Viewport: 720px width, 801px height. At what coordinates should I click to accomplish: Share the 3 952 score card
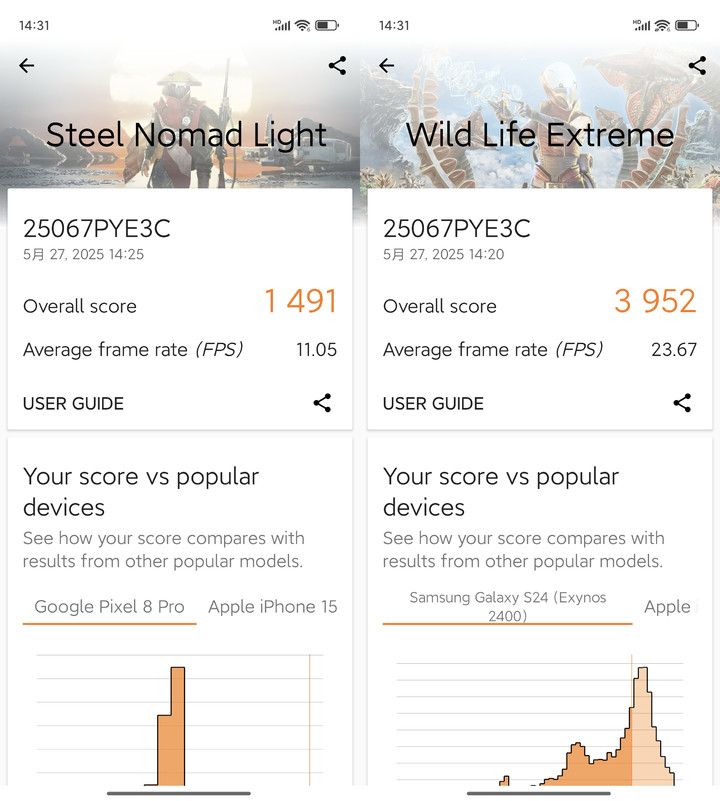pos(682,403)
